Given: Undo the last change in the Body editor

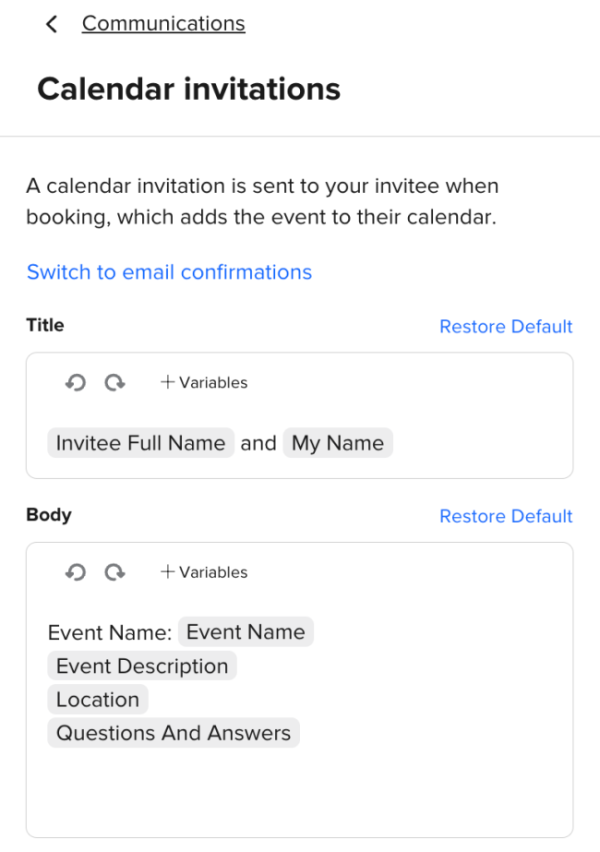Looking at the screenshot, I should (75, 572).
